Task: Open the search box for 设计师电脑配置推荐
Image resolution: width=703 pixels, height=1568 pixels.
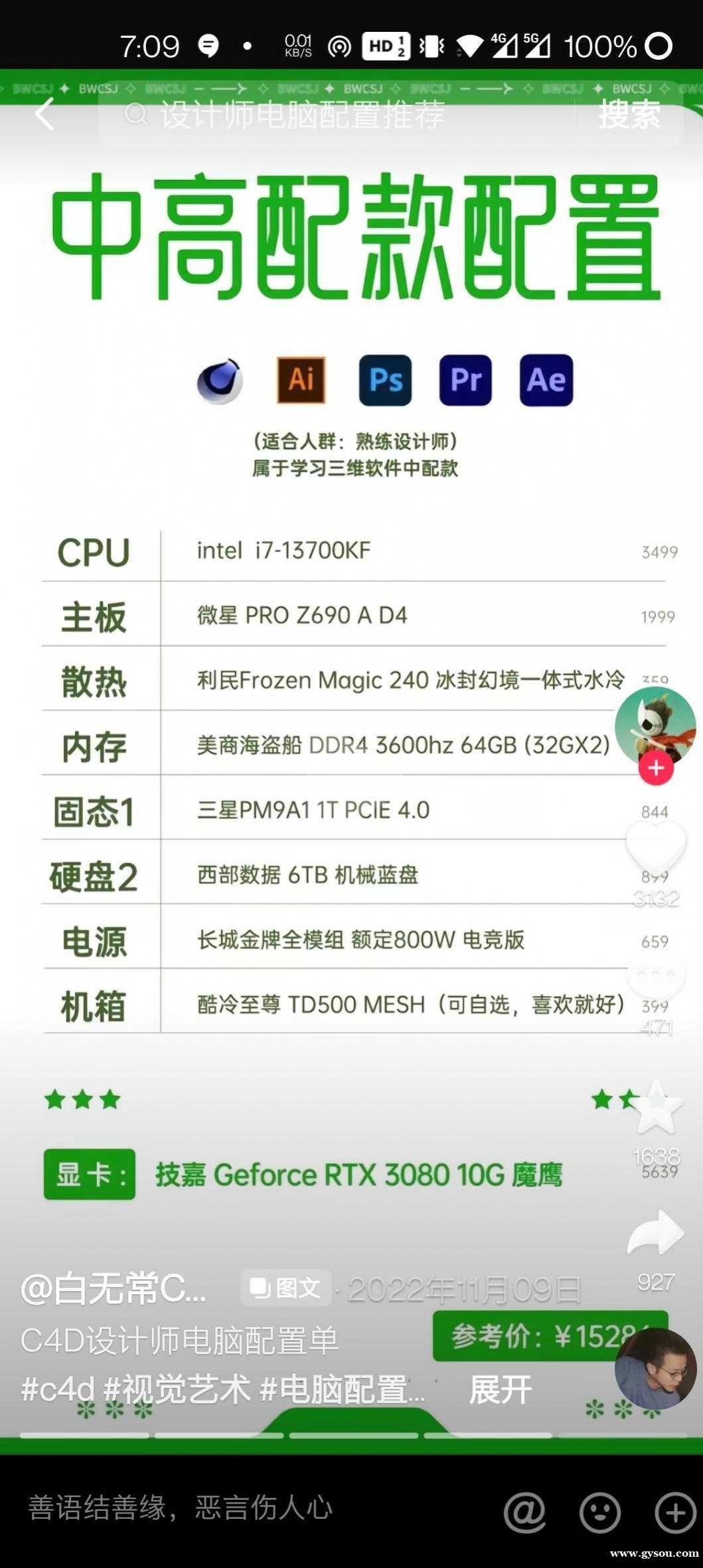Action: [x=332, y=116]
